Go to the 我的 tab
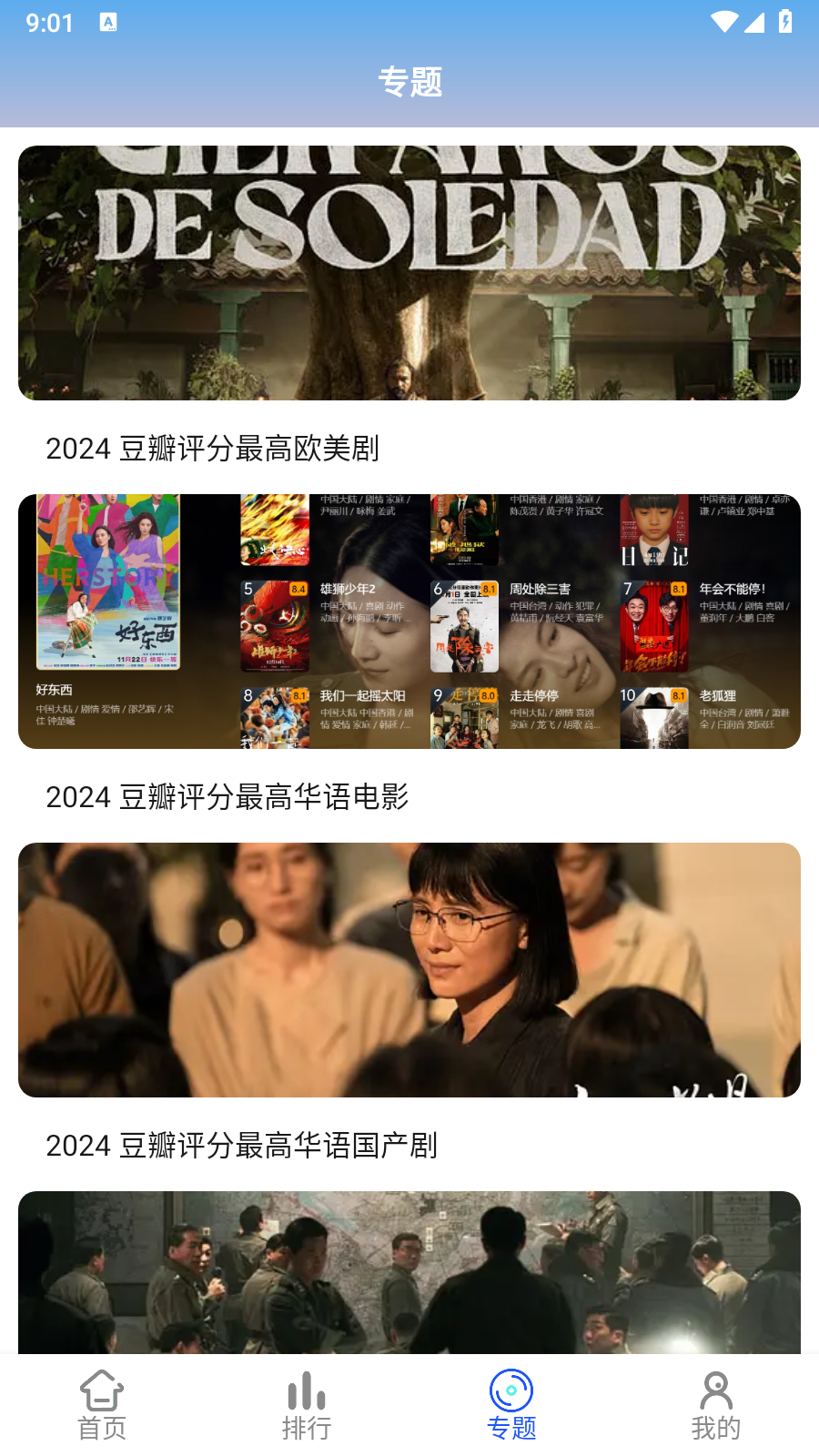Screen dimensions: 819x1456 pos(716,1405)
